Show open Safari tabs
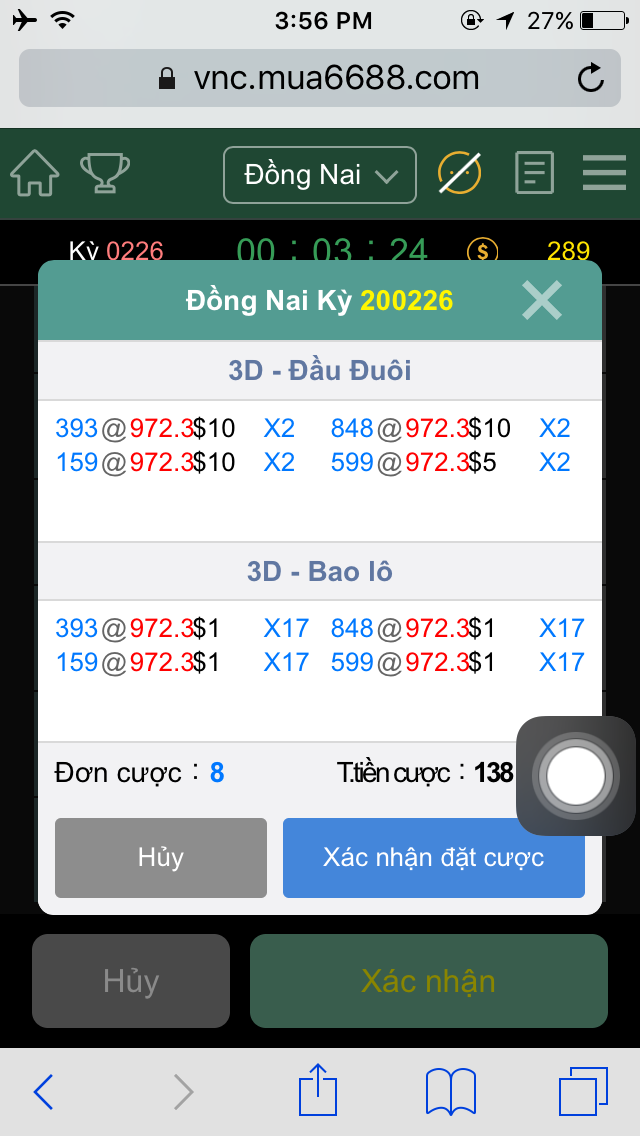 pos(582,1091)
